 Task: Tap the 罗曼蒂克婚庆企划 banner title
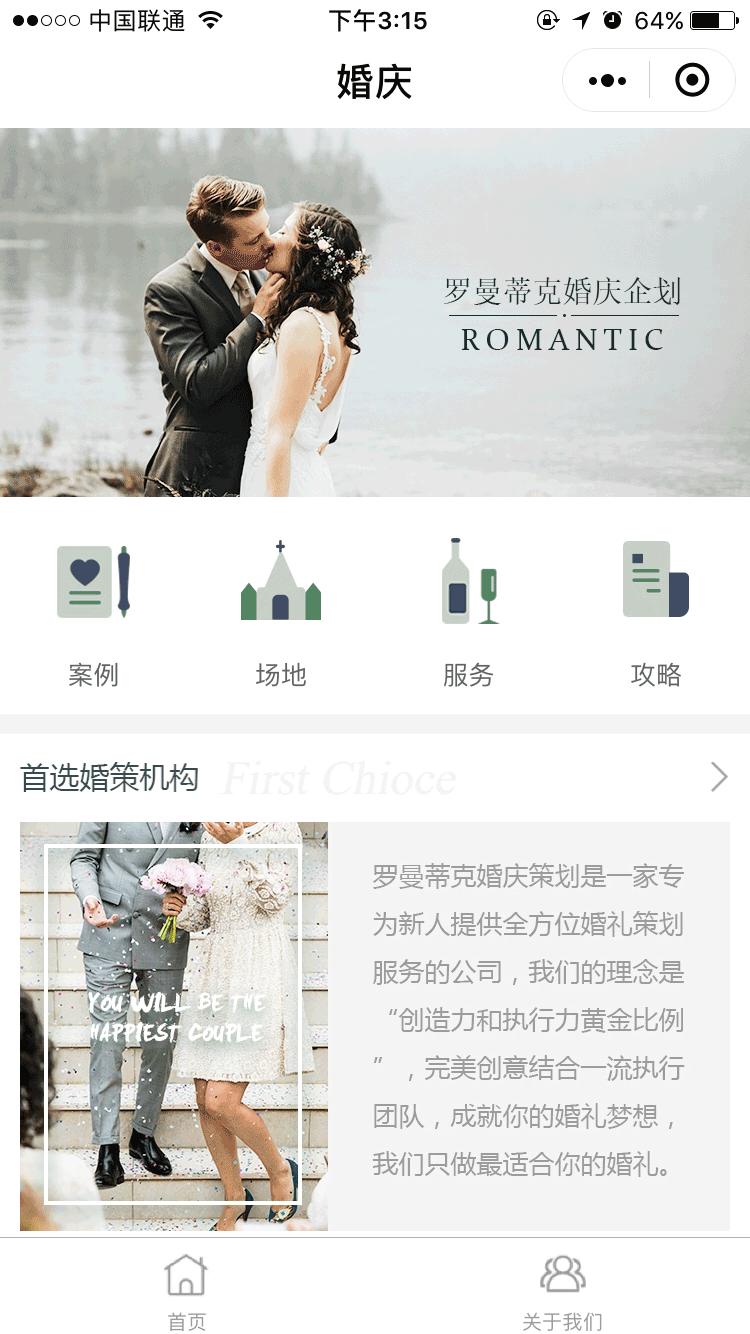pyautogui.click(x=563, y=292)
